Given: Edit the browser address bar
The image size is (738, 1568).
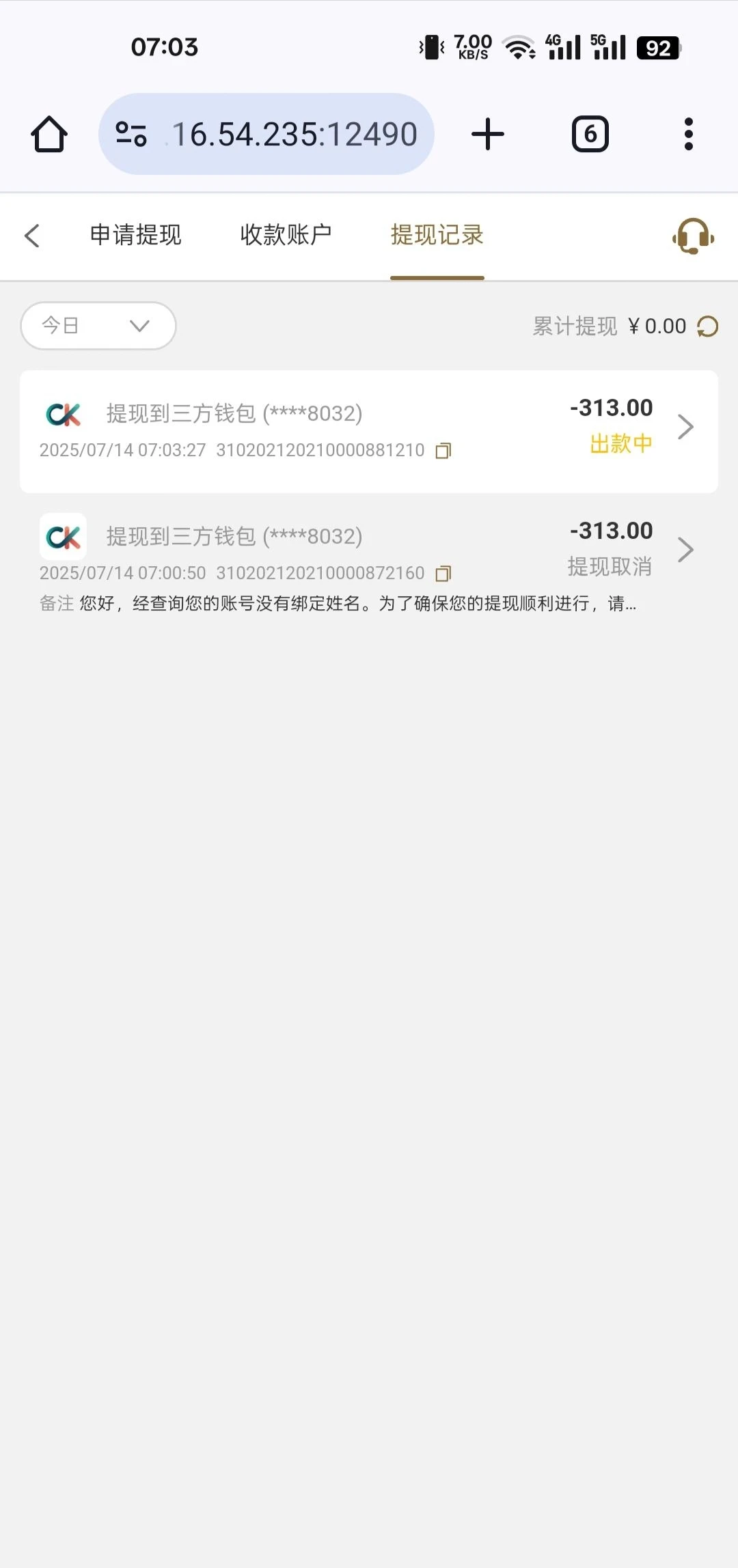Looking at the screenshot, I should tap(294, 134).
